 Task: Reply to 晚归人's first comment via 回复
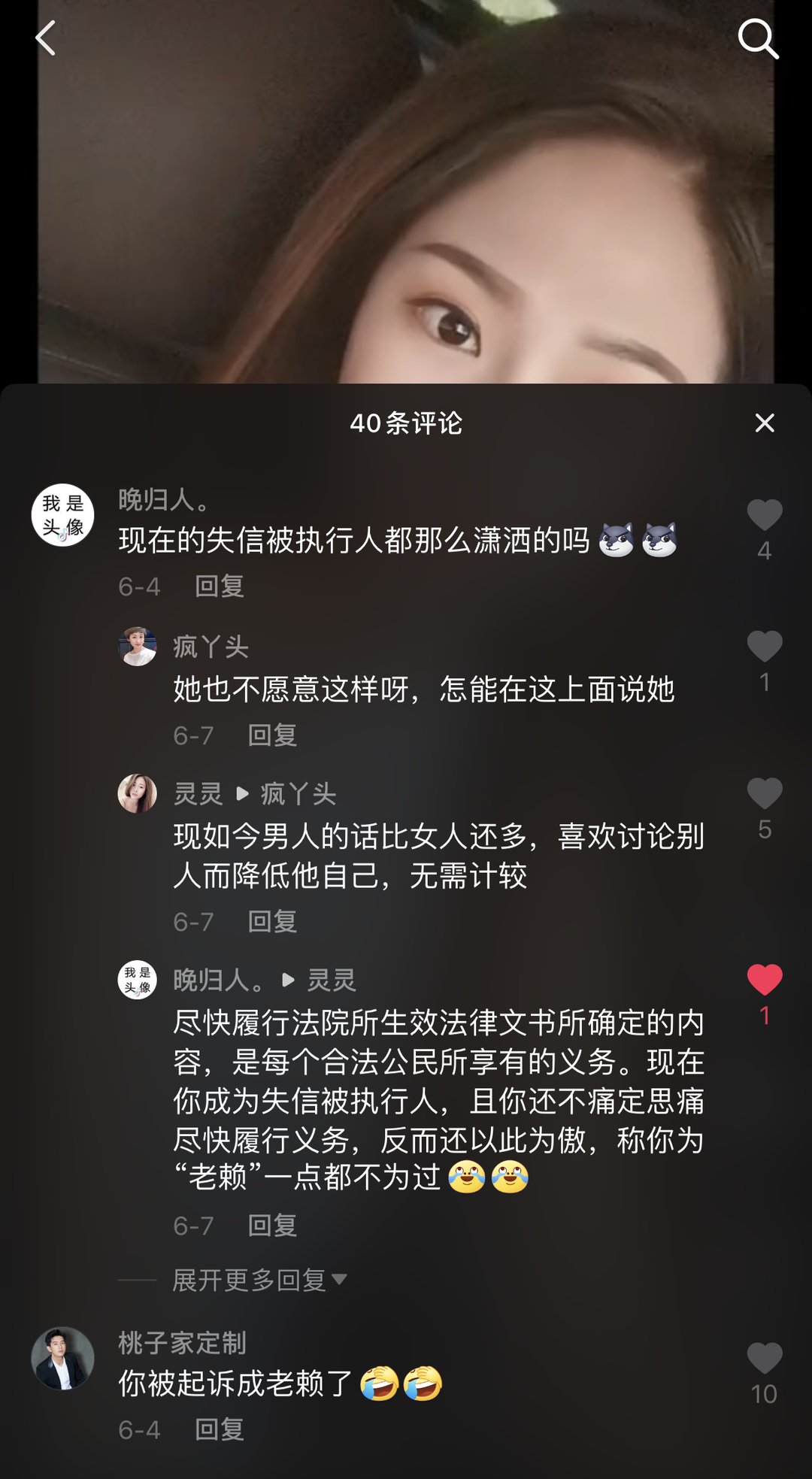(x=219, y=586)
